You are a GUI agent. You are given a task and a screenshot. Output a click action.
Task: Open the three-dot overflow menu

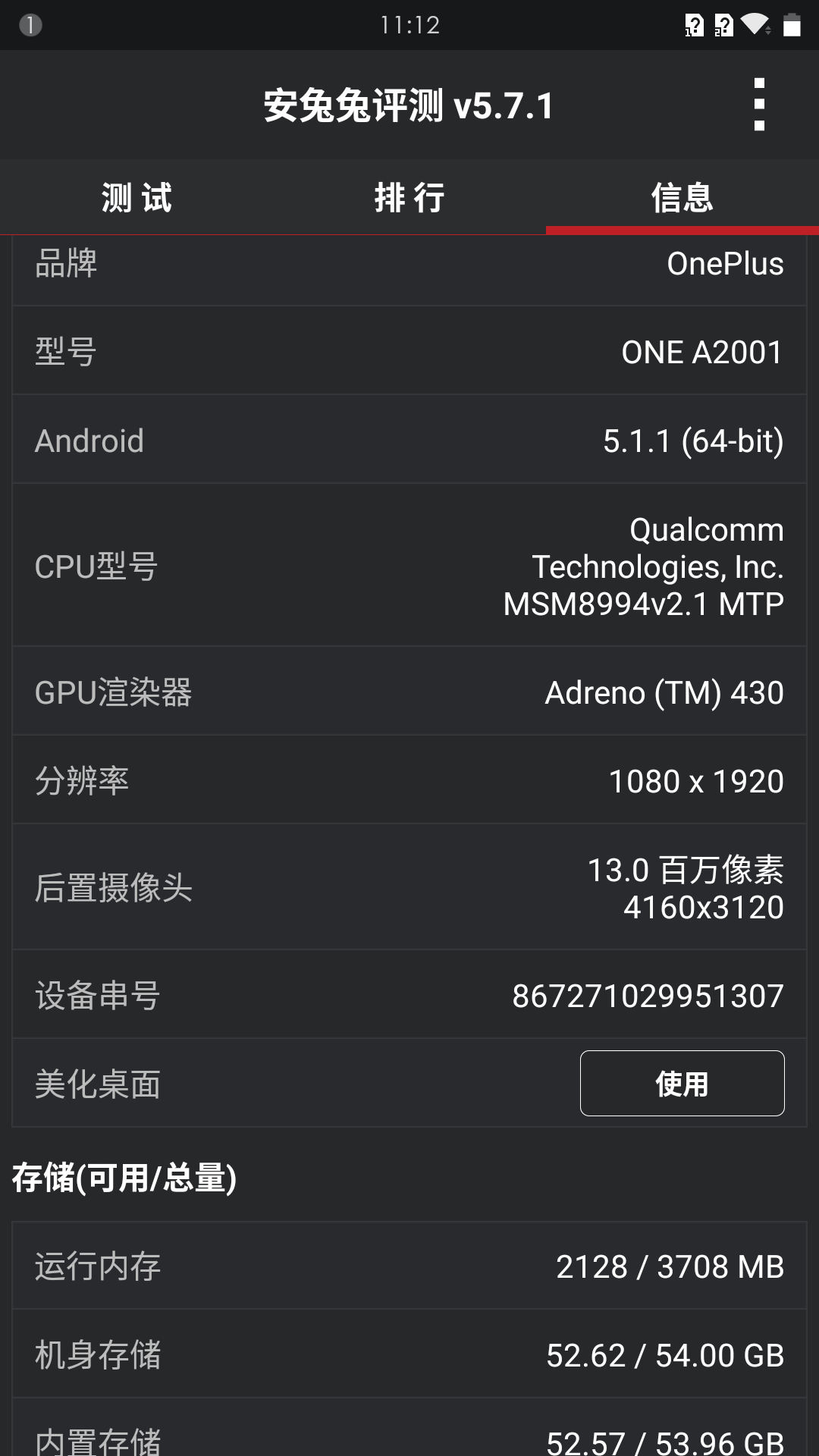759,105
